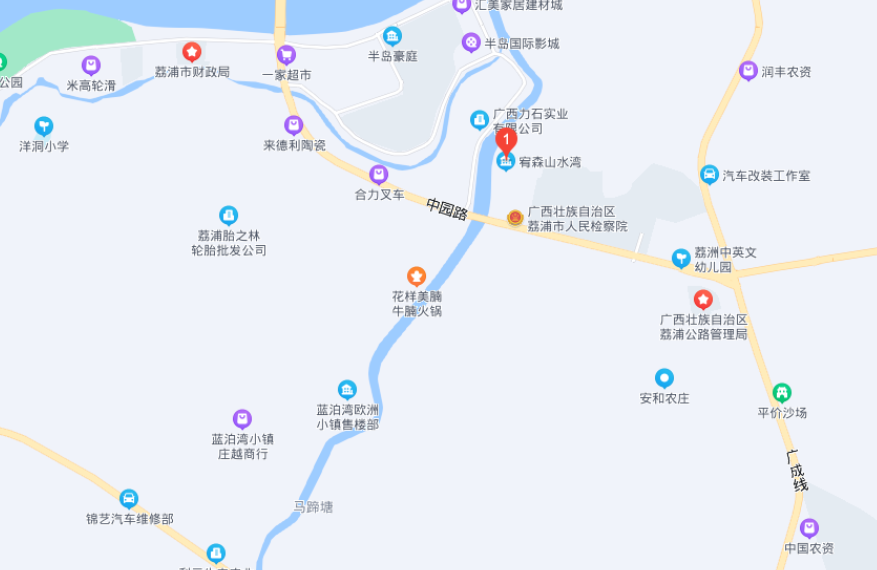Tap the 洋洞小学 school marker

tap(44, 126)
